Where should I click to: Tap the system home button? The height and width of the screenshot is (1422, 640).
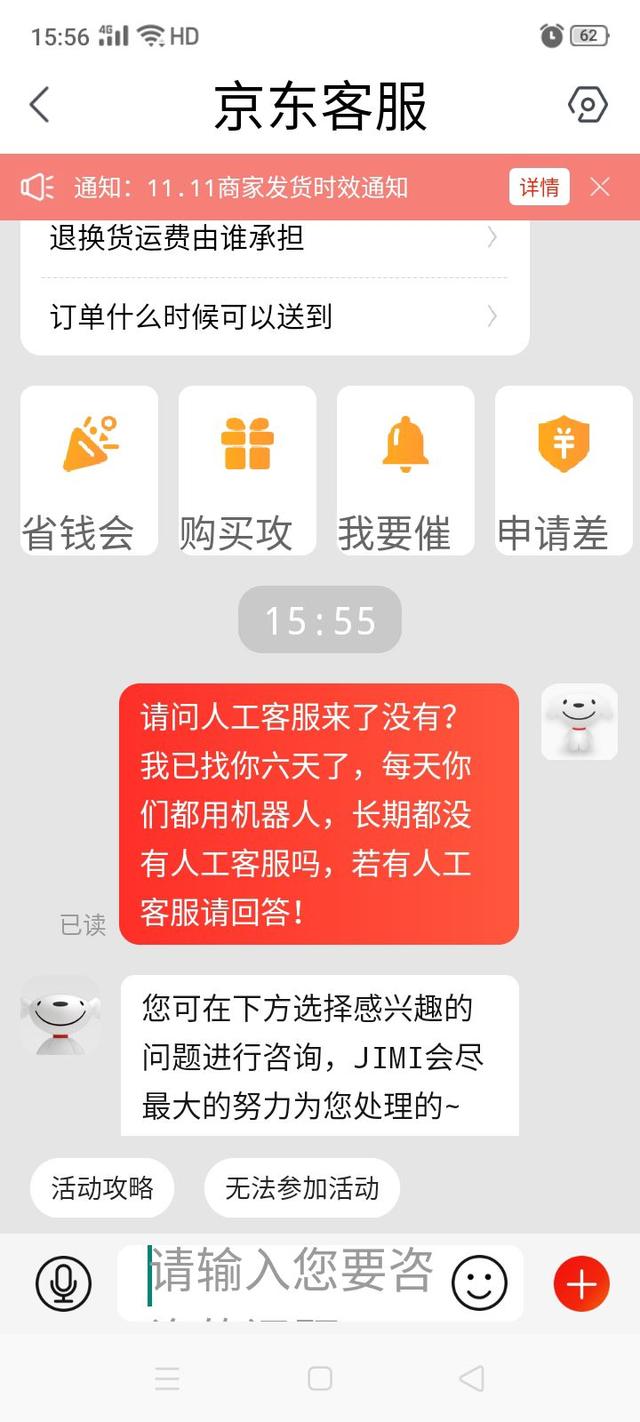pyautogui.click(x=320, y=1379)
